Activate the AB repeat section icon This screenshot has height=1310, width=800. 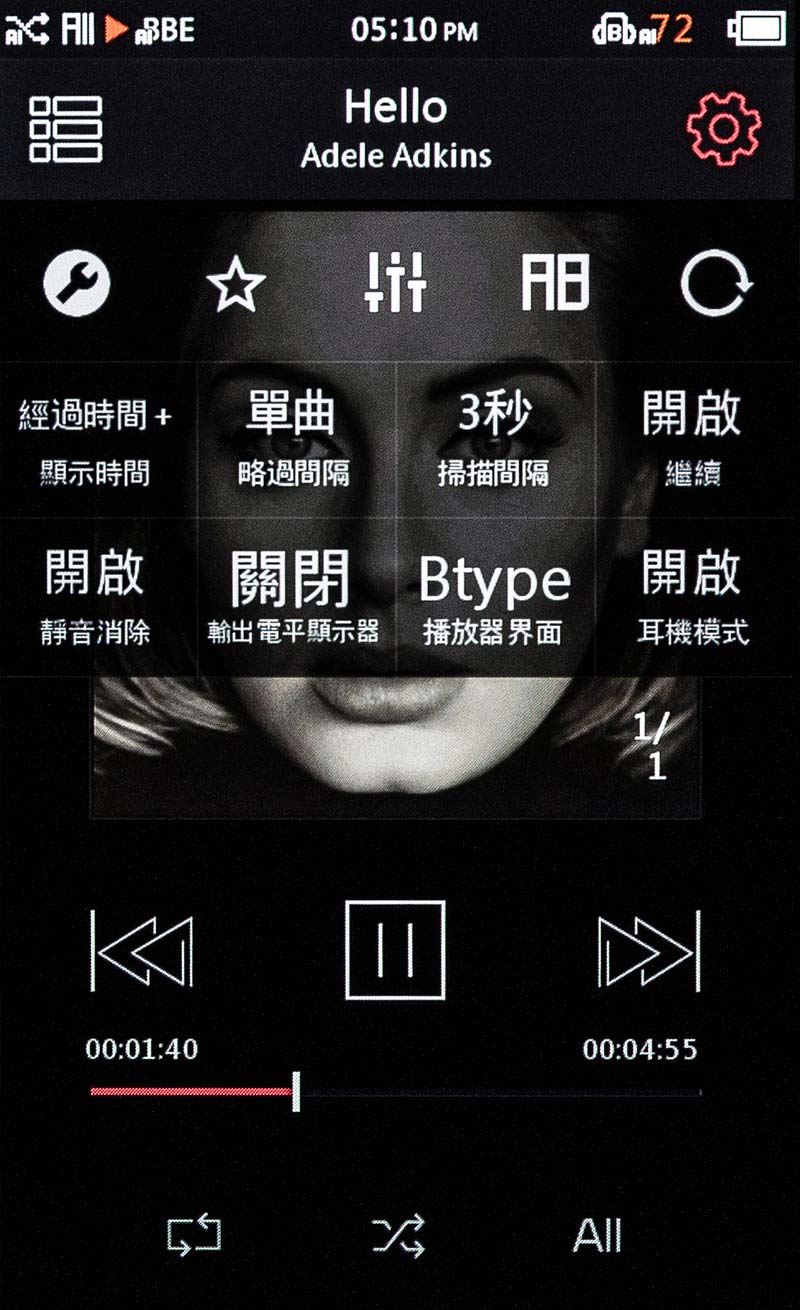click(x=555, y=283)
